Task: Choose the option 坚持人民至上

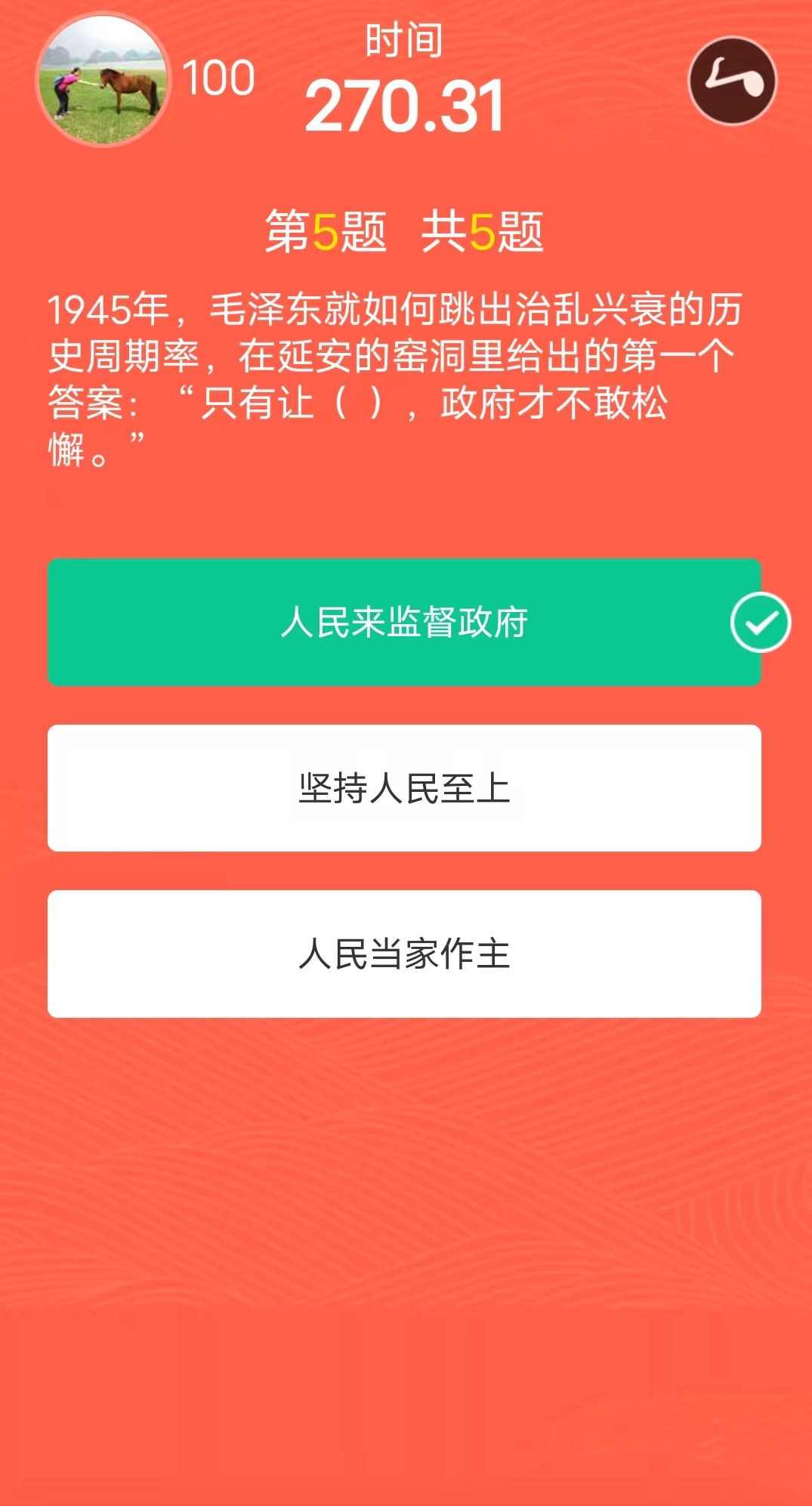Action: coord(404,788)
